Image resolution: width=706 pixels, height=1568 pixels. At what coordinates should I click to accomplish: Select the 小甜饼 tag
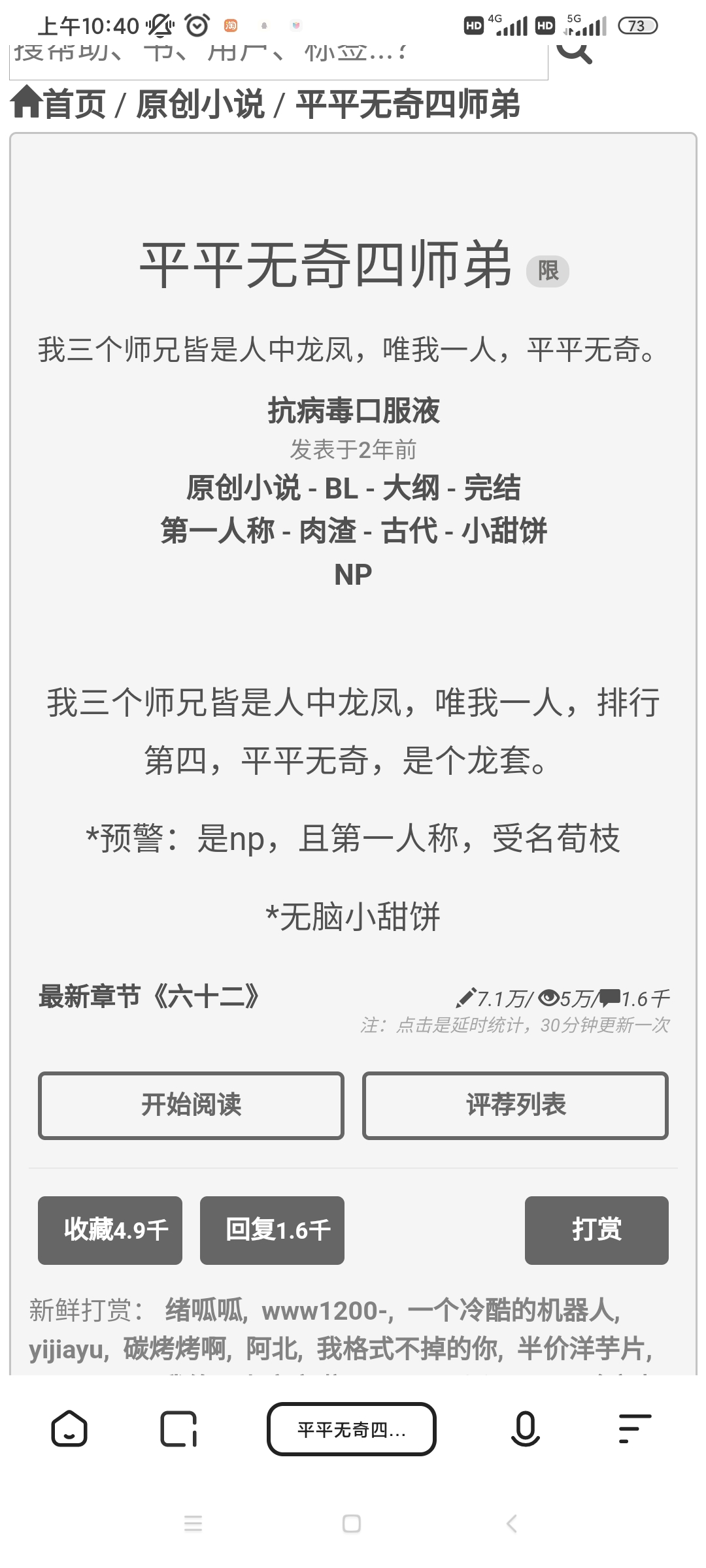504,531
